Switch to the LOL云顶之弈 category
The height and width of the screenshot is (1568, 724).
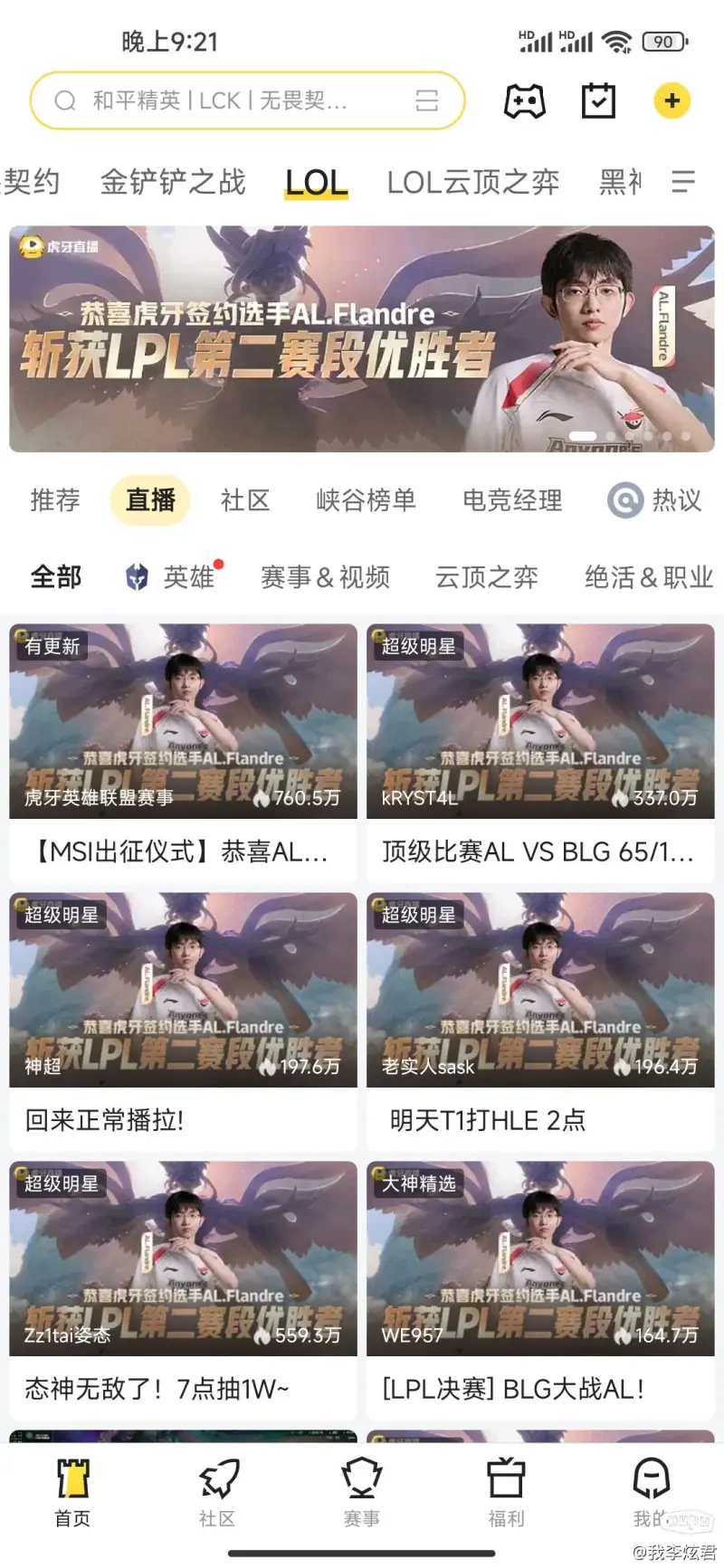pos(472,182)
